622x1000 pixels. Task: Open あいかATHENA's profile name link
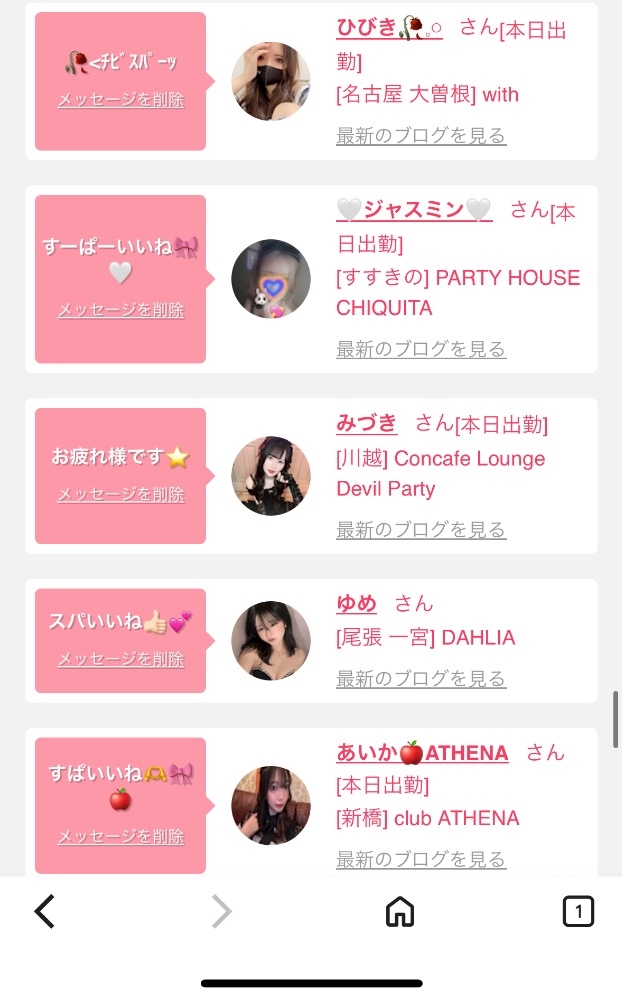tap(422, 753)
